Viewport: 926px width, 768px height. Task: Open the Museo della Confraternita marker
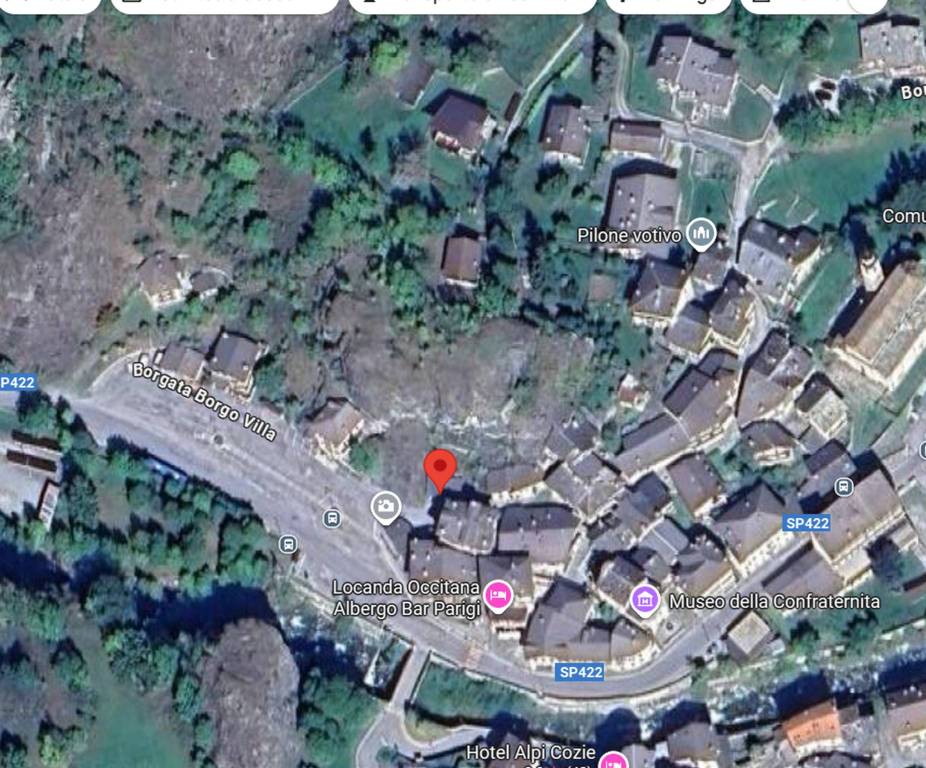tap(645, 600)
